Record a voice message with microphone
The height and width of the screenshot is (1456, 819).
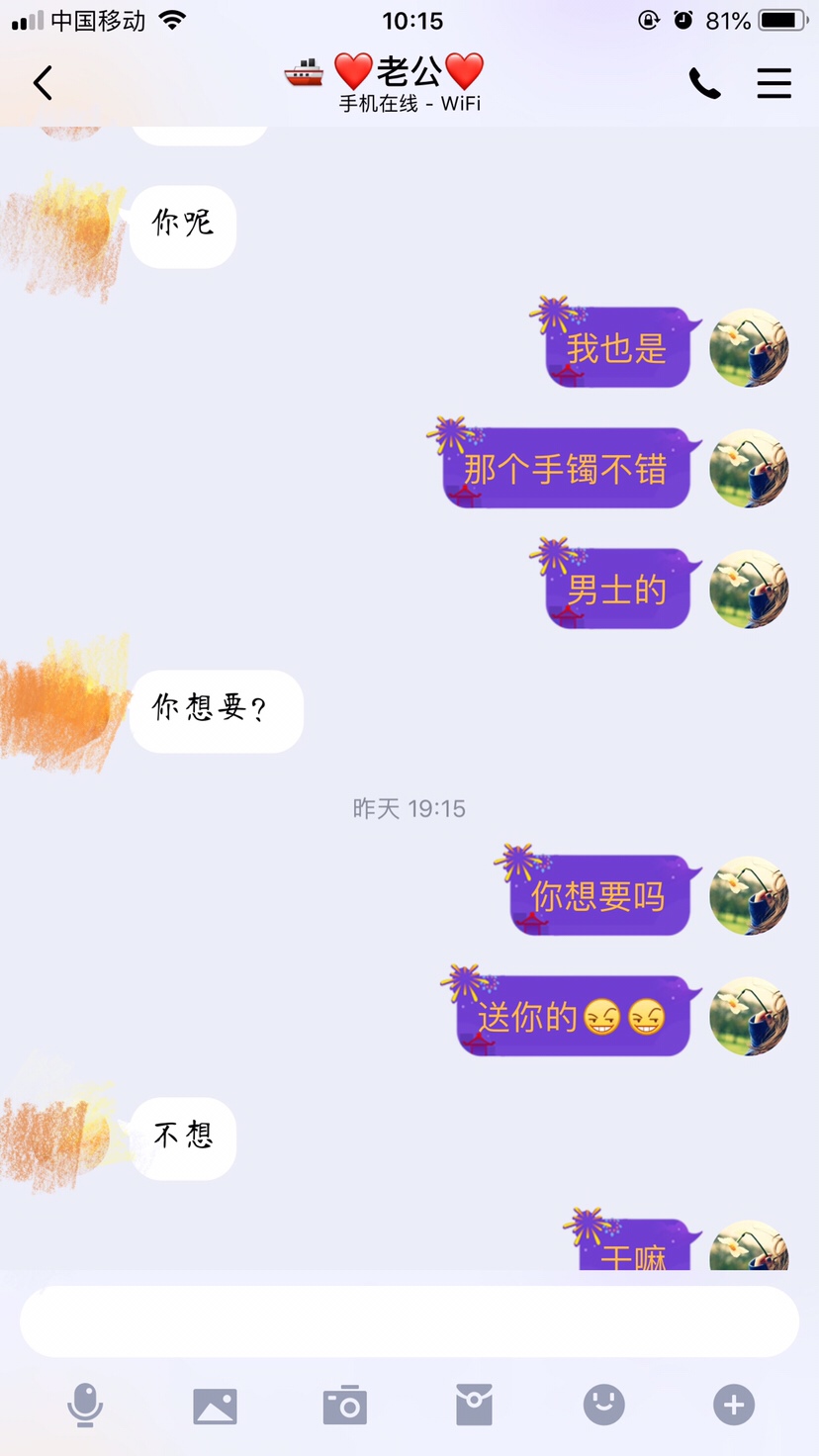pos(85,1405)
